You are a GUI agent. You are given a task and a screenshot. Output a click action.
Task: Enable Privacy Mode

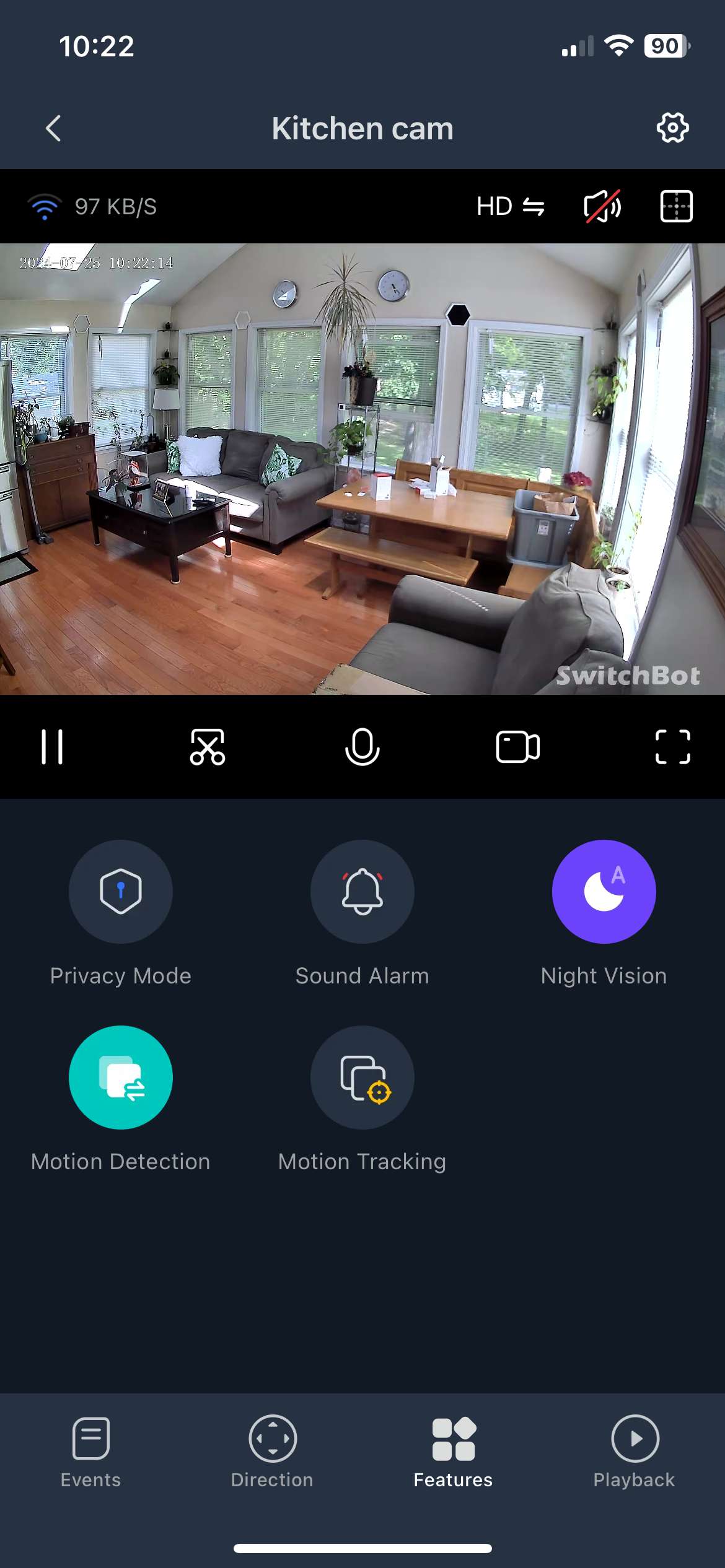pos(121,891)
